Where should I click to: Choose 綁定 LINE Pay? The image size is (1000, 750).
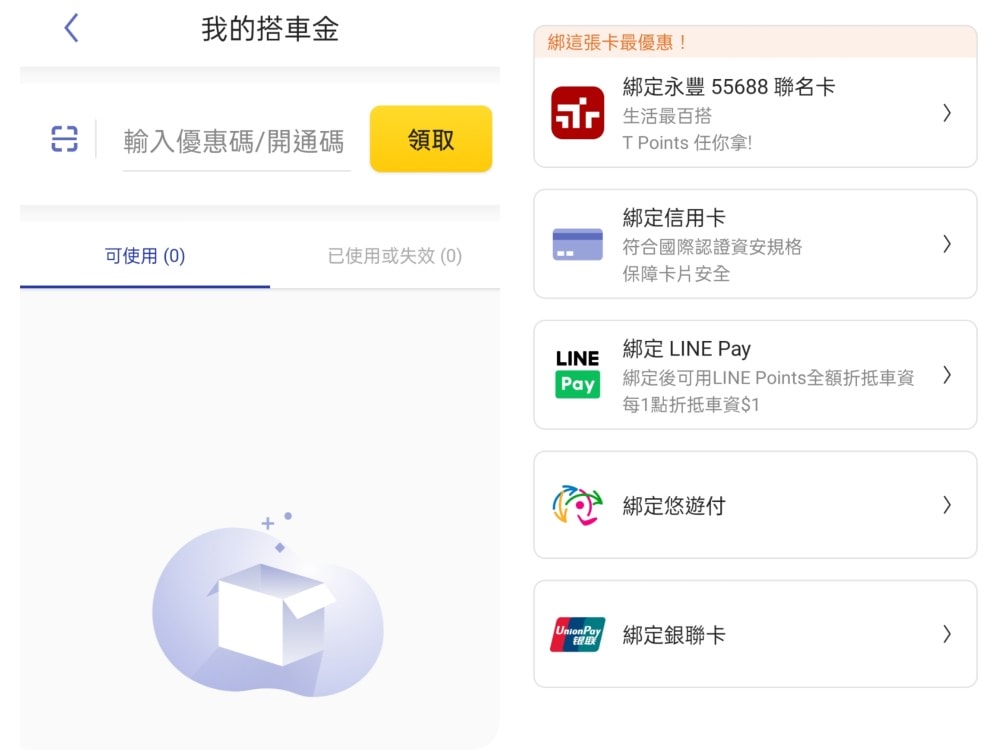click(755, 375)
